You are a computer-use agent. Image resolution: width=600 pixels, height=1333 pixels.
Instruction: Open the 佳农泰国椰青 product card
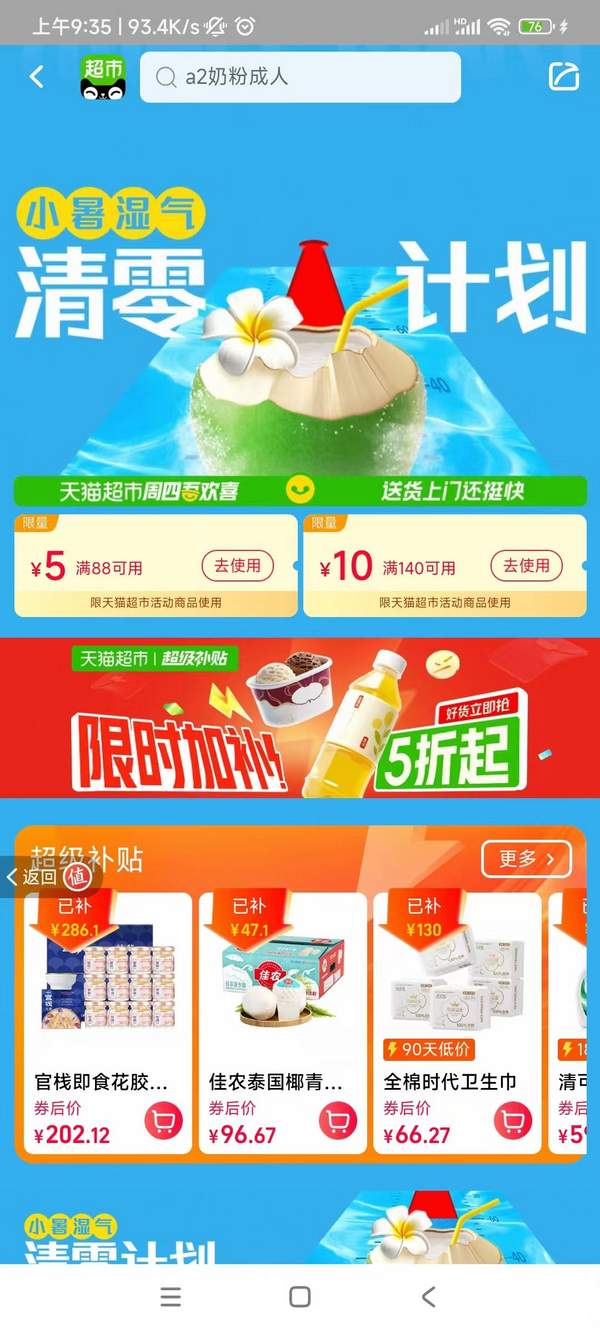pyautogui.click(x=282, y=1000)
